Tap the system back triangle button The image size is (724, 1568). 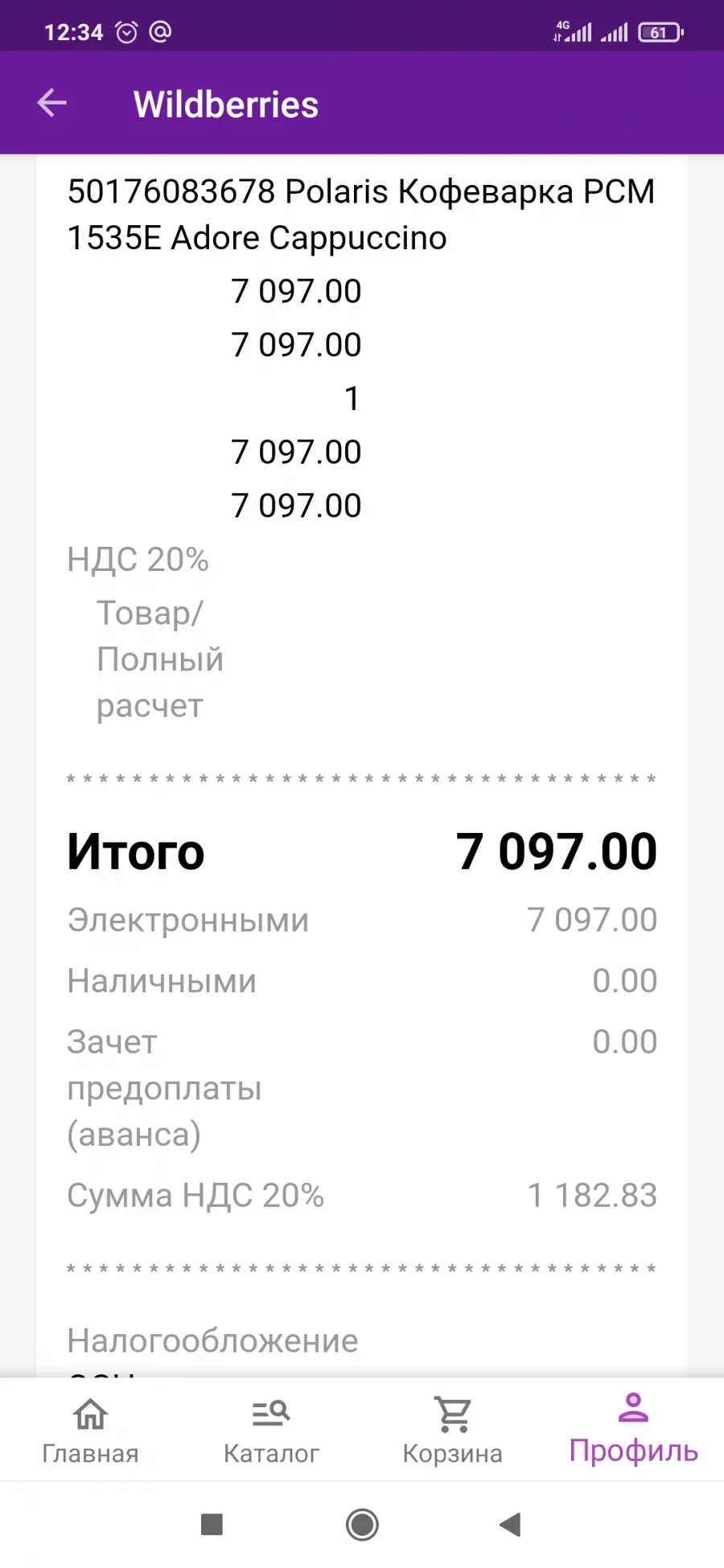[510, 1524]
